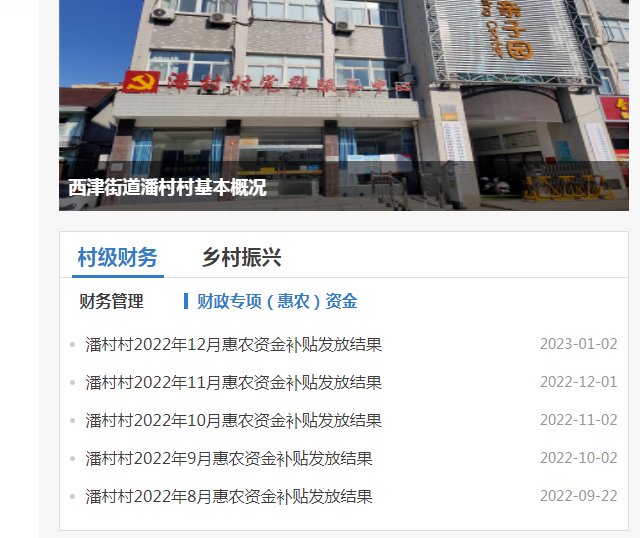The height and width of the screenshot is (538, 640).
Task: Open the 西津街道潘村村基本概况 banner
Action: (x=168, y=187)
